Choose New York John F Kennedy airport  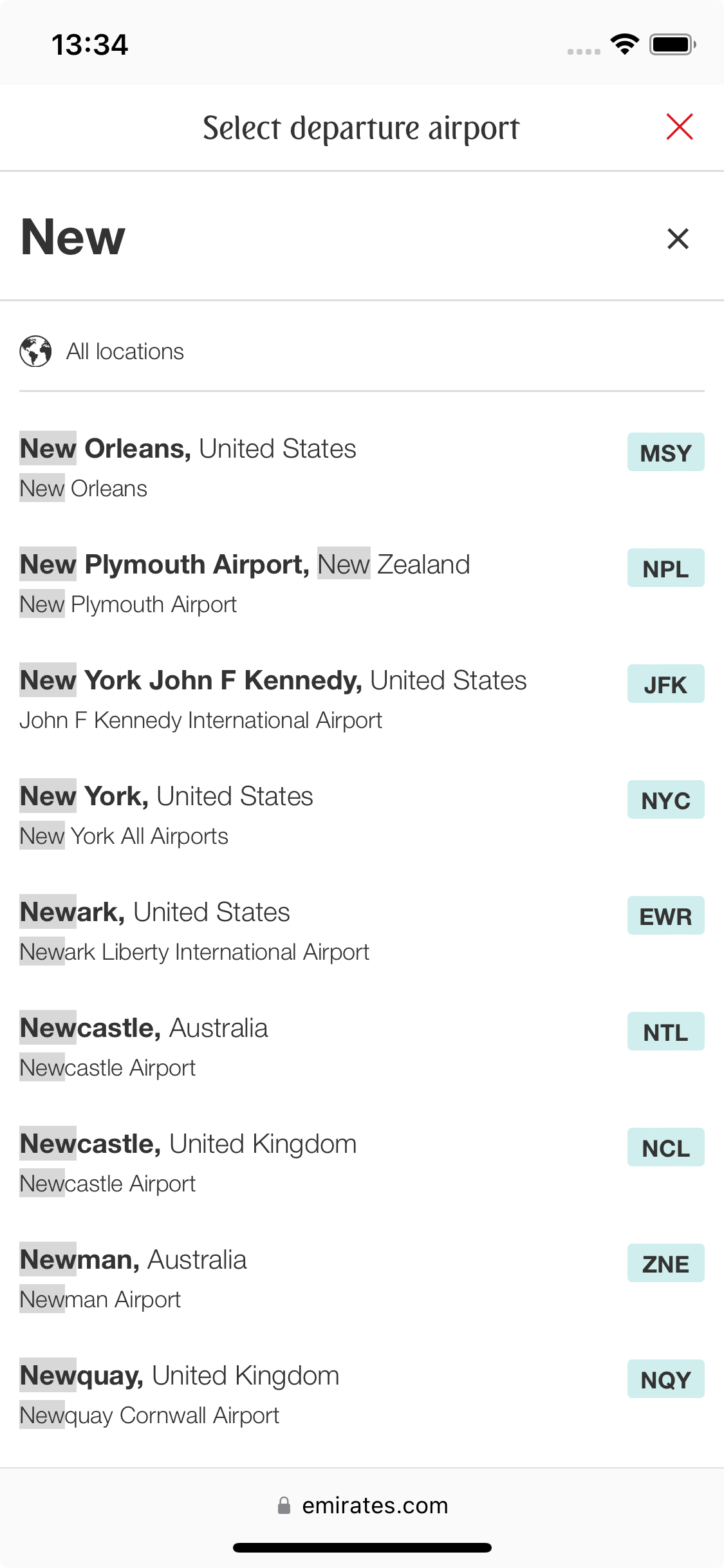[x=273, y=680]
